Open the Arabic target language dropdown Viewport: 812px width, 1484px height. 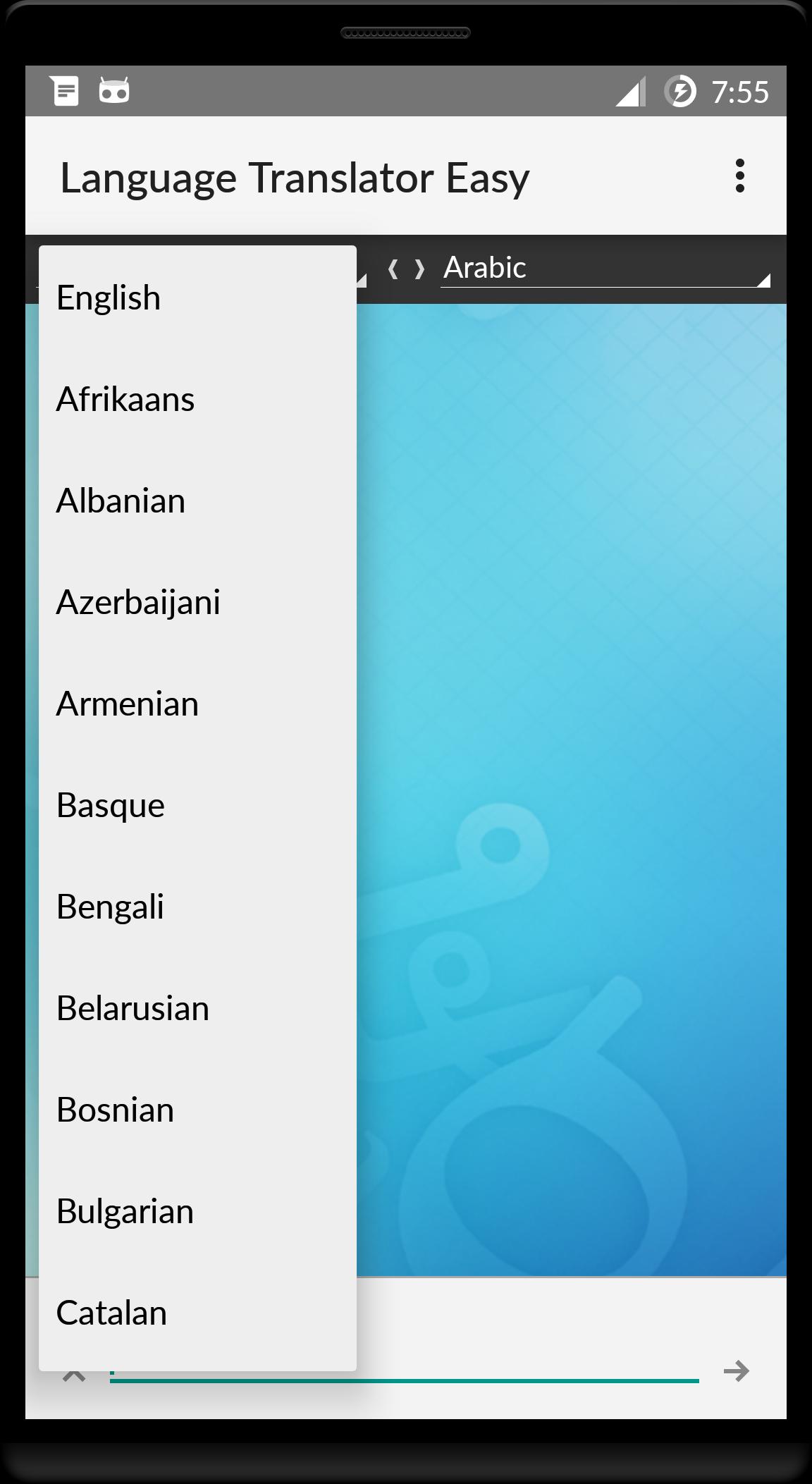click(x=605, y=269)
